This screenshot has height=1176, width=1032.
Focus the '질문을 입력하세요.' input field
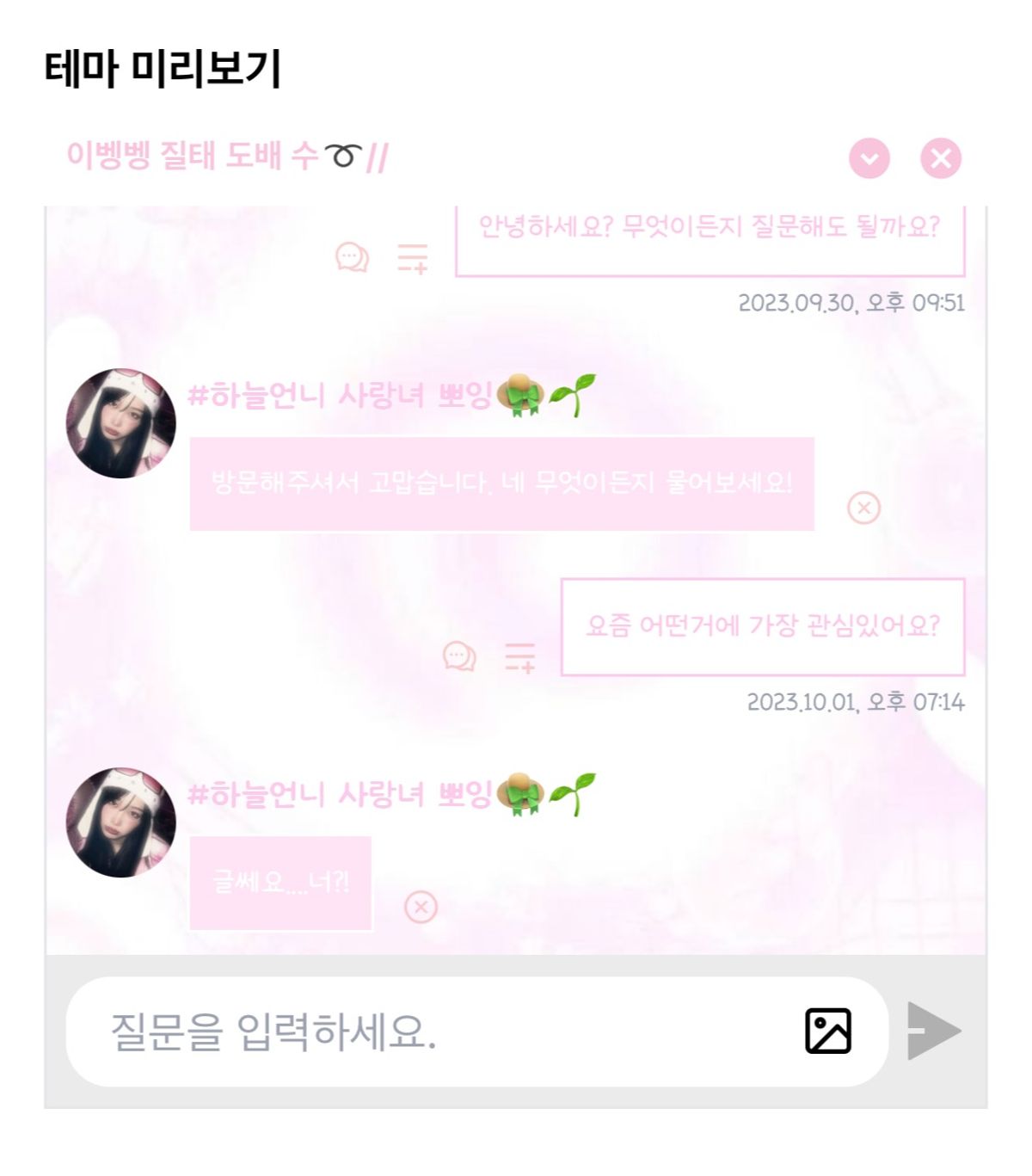pyautogui.click(x=430, y=1031)
